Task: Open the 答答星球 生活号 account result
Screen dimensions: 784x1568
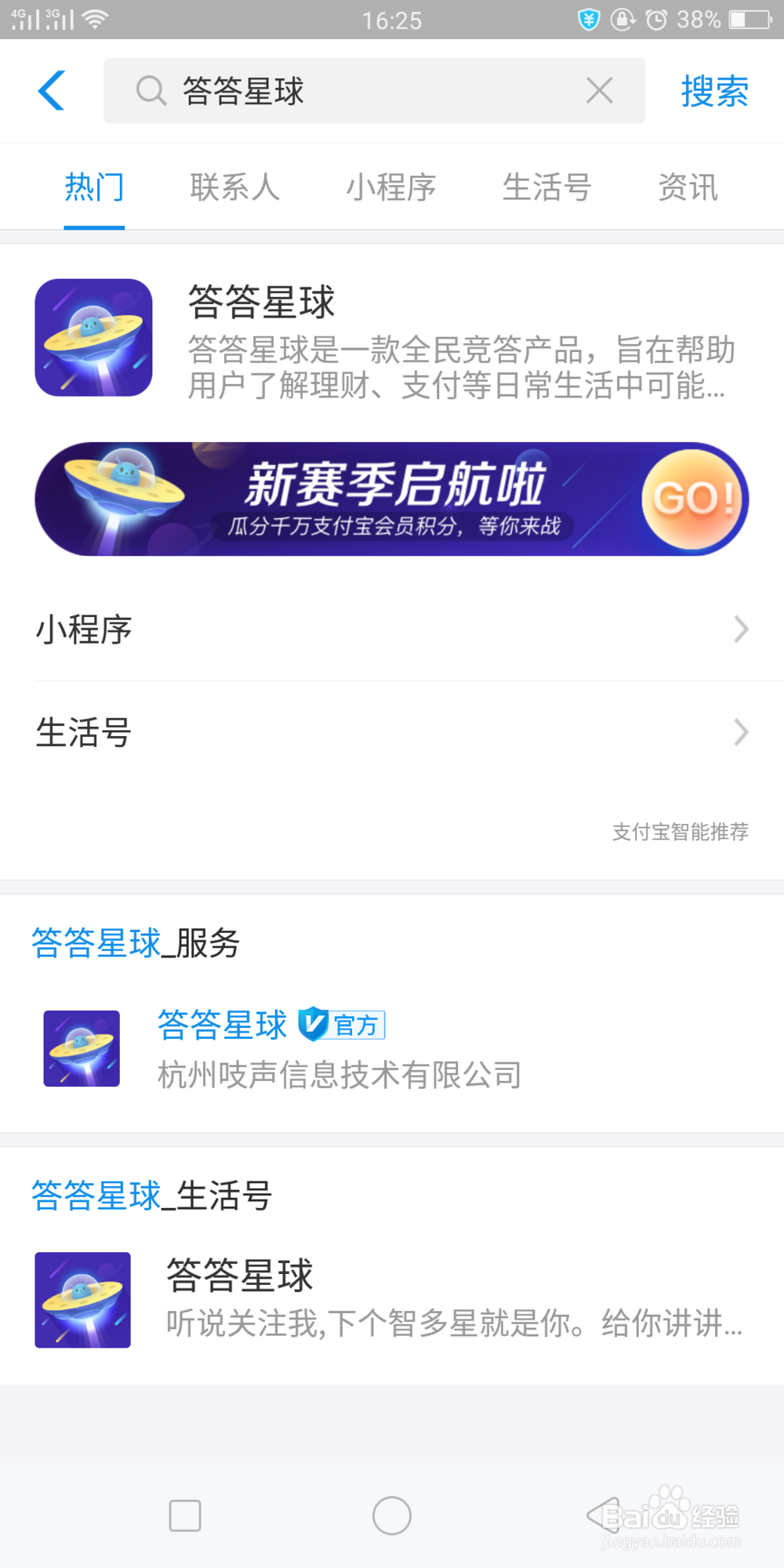Action: [x=392, y=1300]
